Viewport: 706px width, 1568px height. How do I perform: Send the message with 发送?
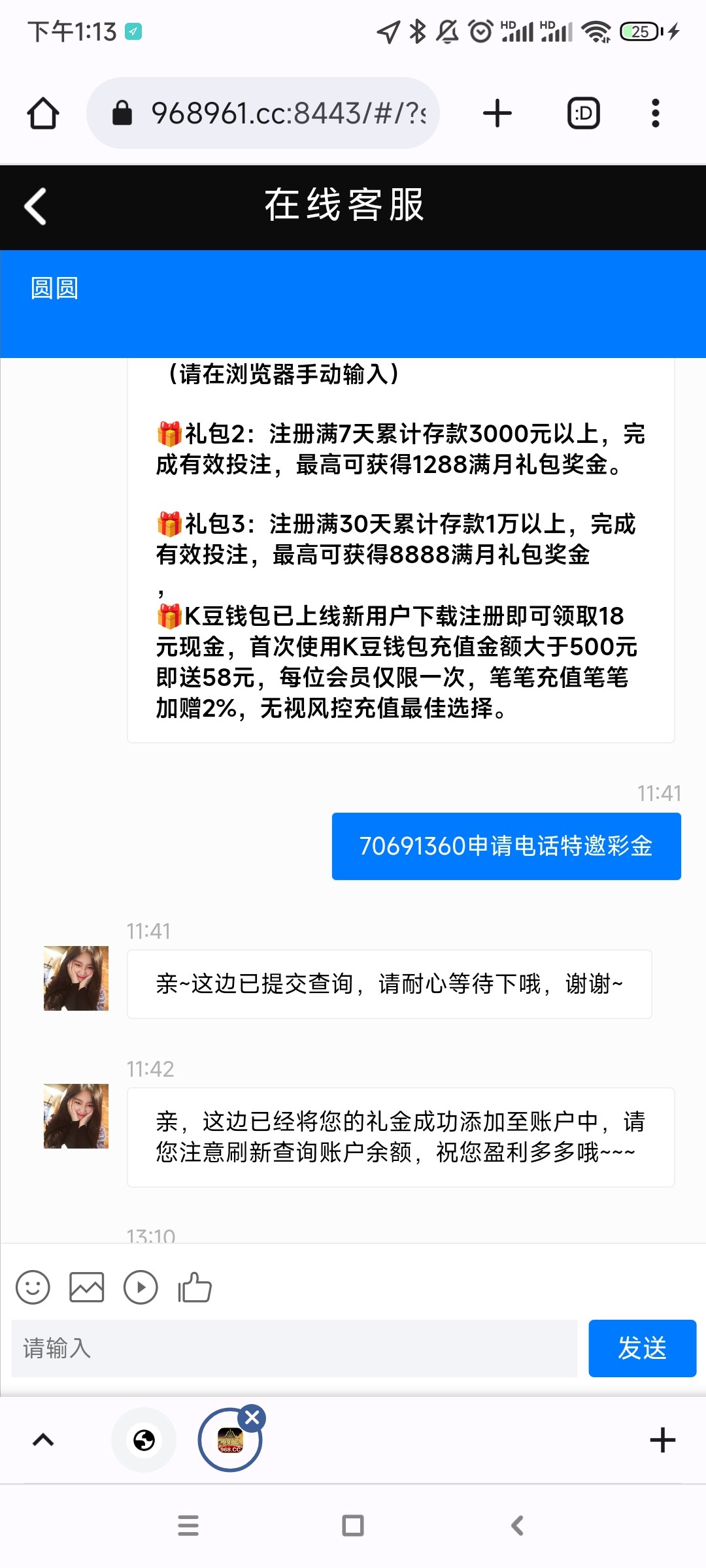tap(642, 1348)
